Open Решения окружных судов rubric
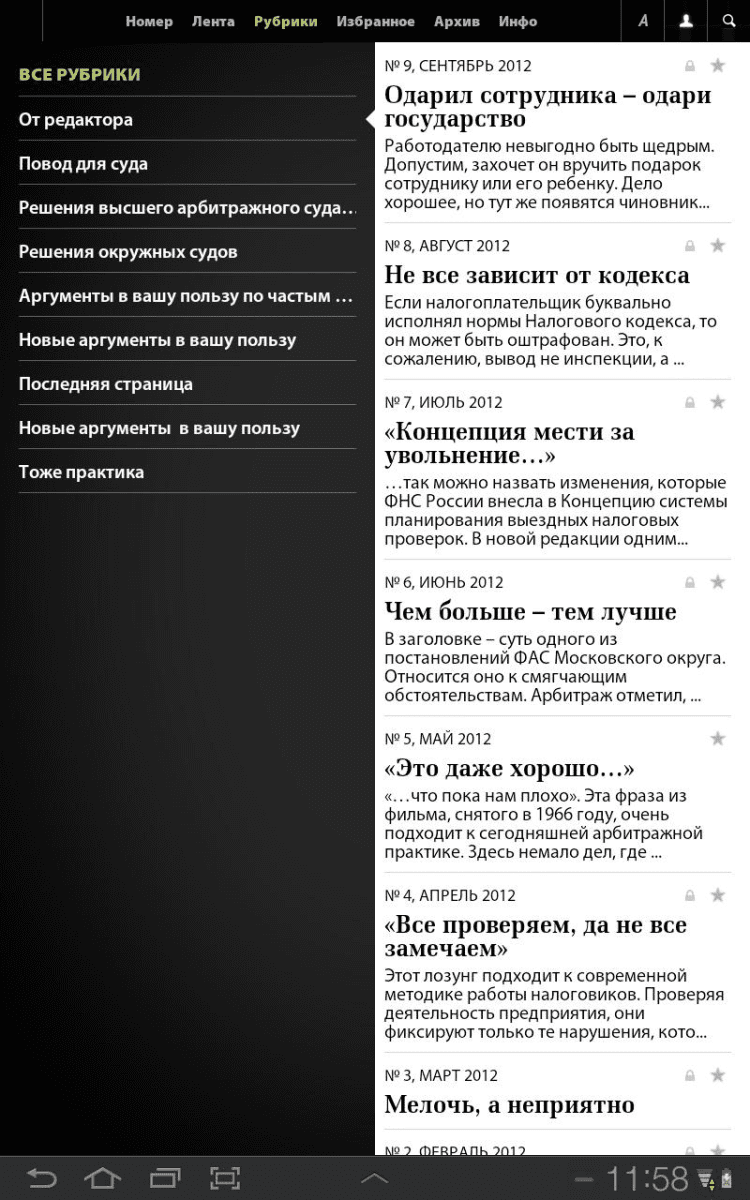The width and height of the screenshot is (750, 1200). point(128,252)
